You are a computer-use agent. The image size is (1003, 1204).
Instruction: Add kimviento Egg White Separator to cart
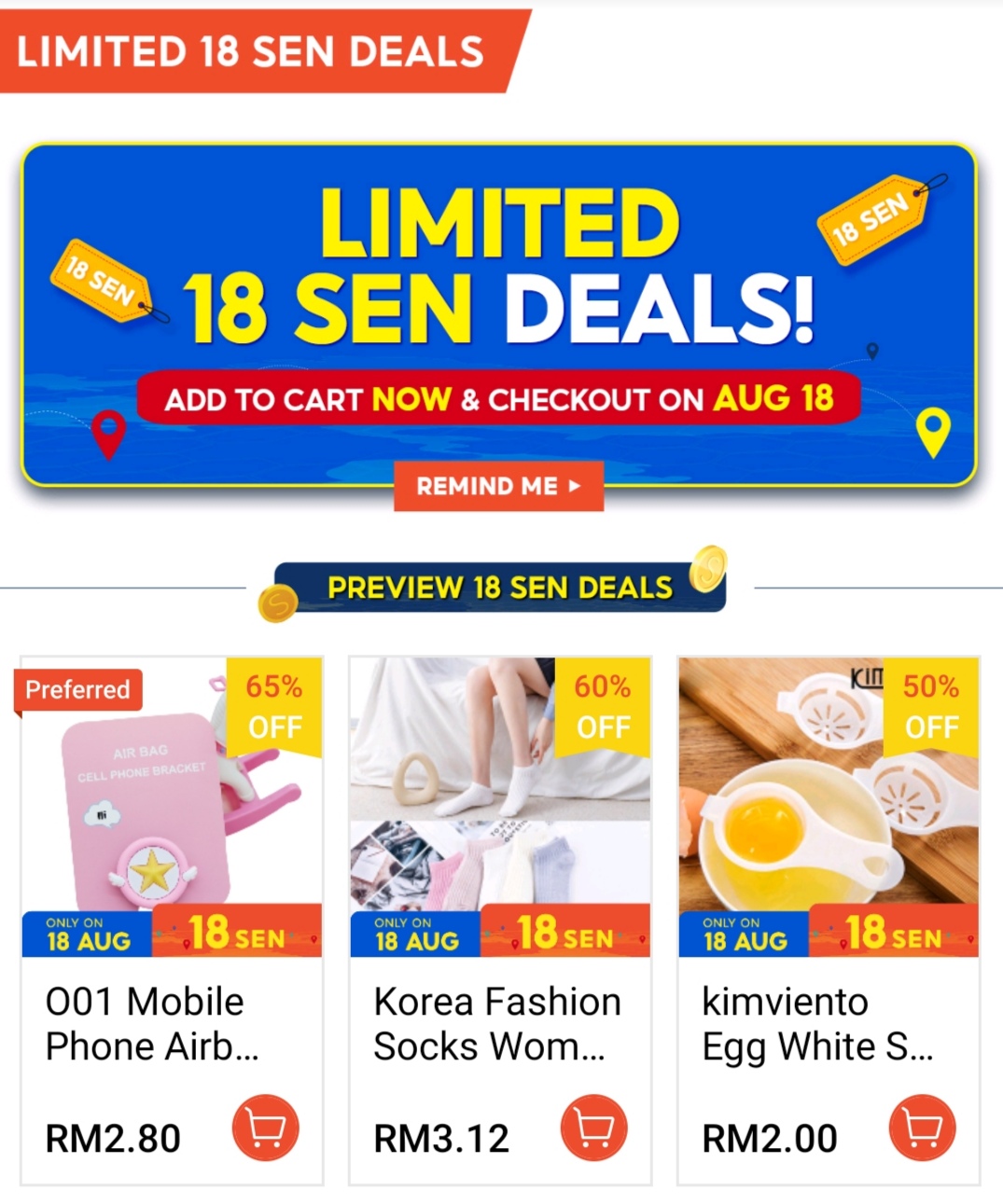click(923, 1128)
